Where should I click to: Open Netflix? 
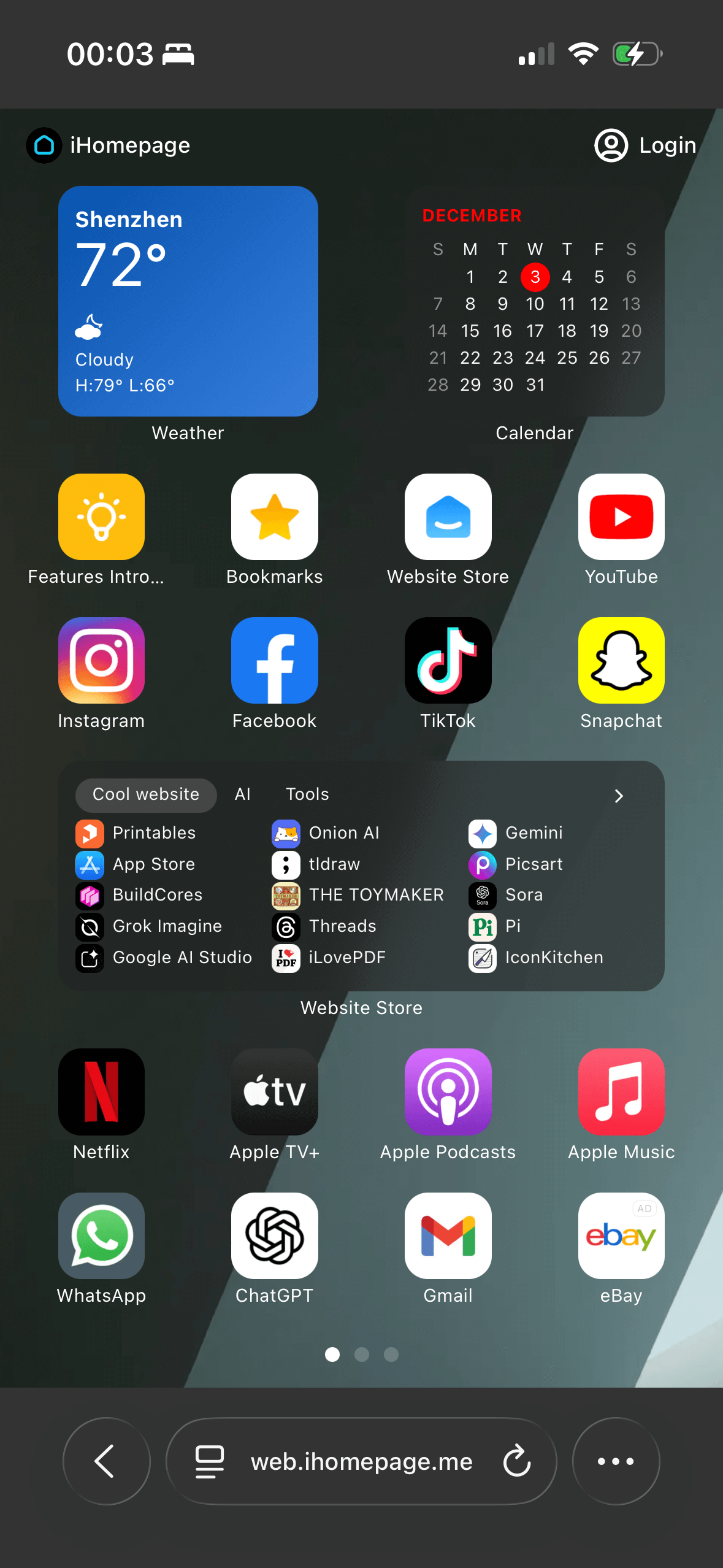101,1091
